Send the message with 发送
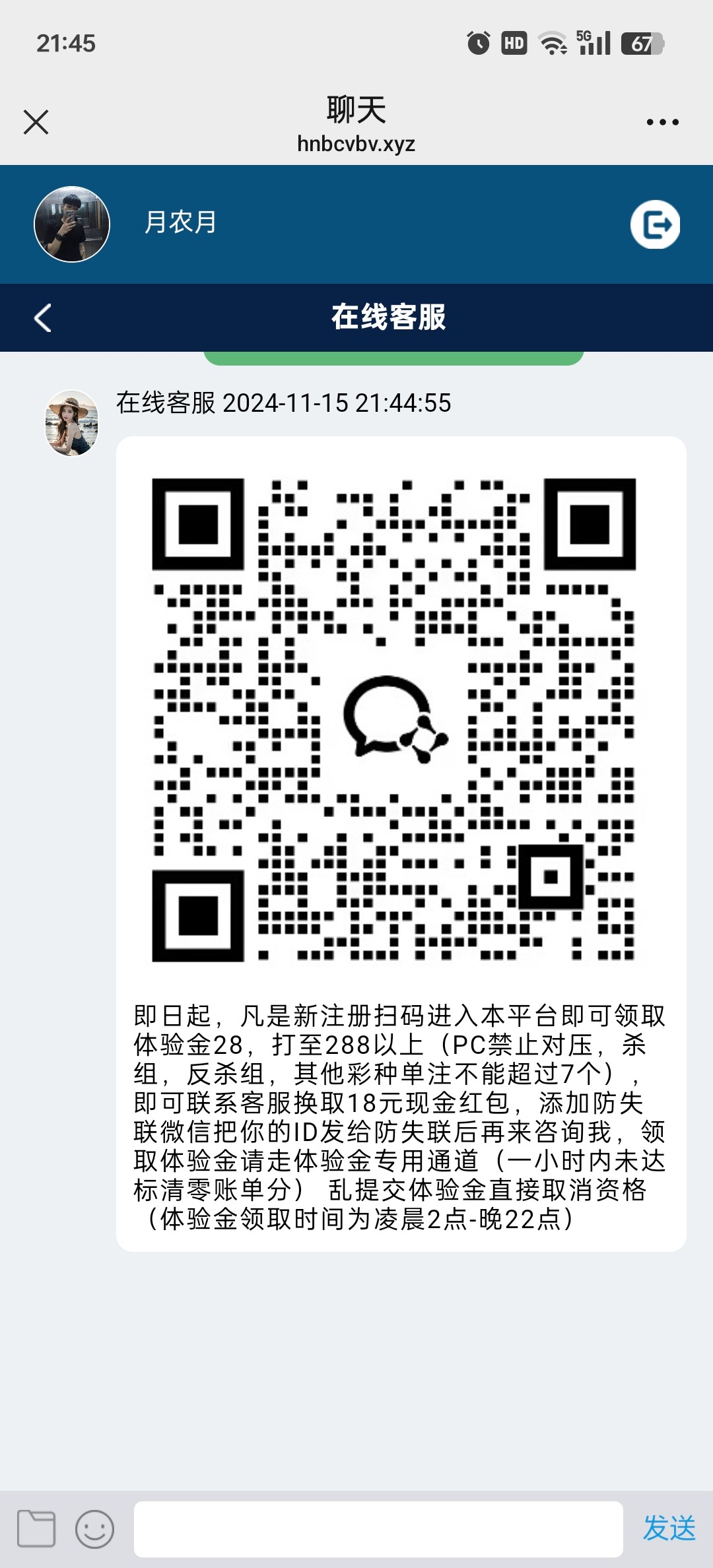Image resolution: width=713 pixels, height=1568 pixels. point(669,1528)
